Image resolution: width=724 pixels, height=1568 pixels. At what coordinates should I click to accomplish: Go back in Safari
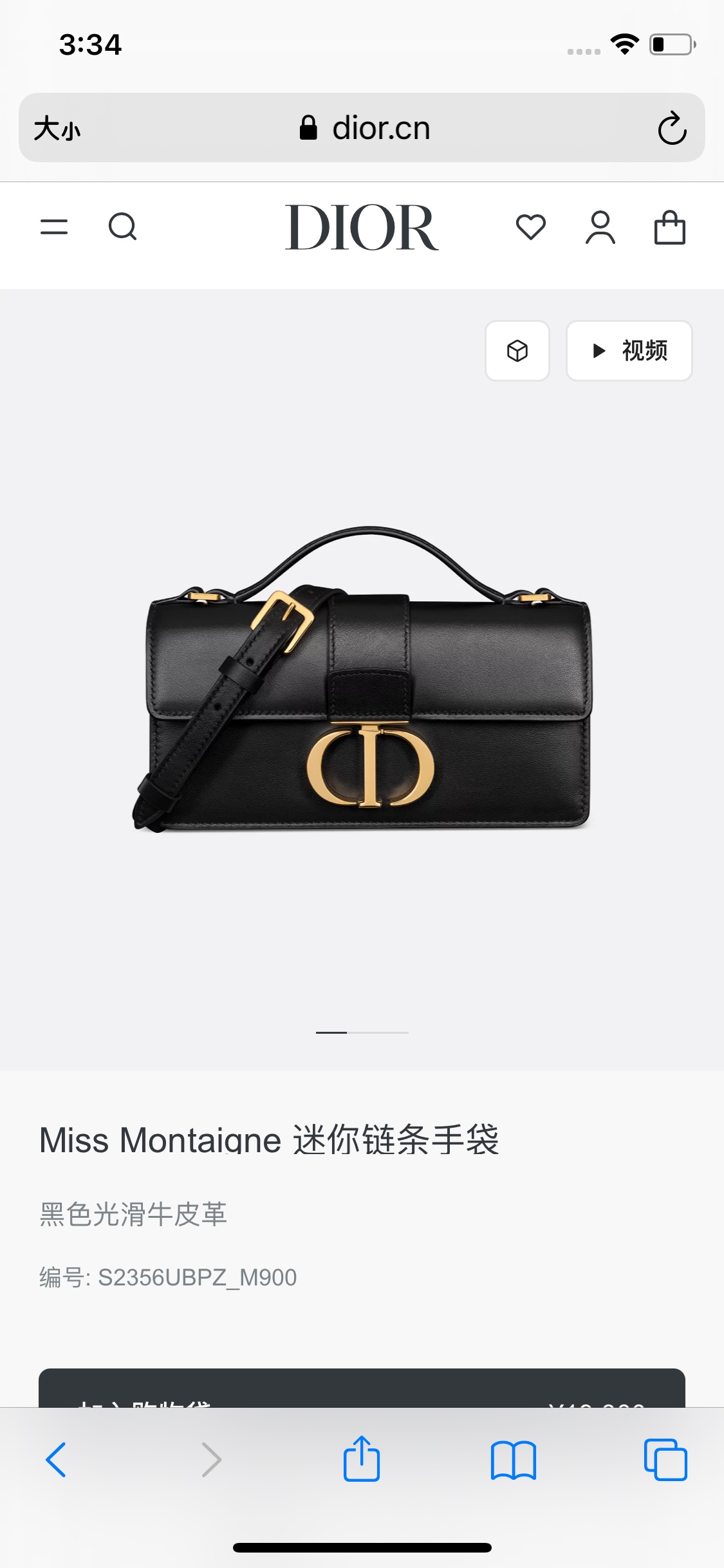pyautogui.click(x=56, y=1459)
